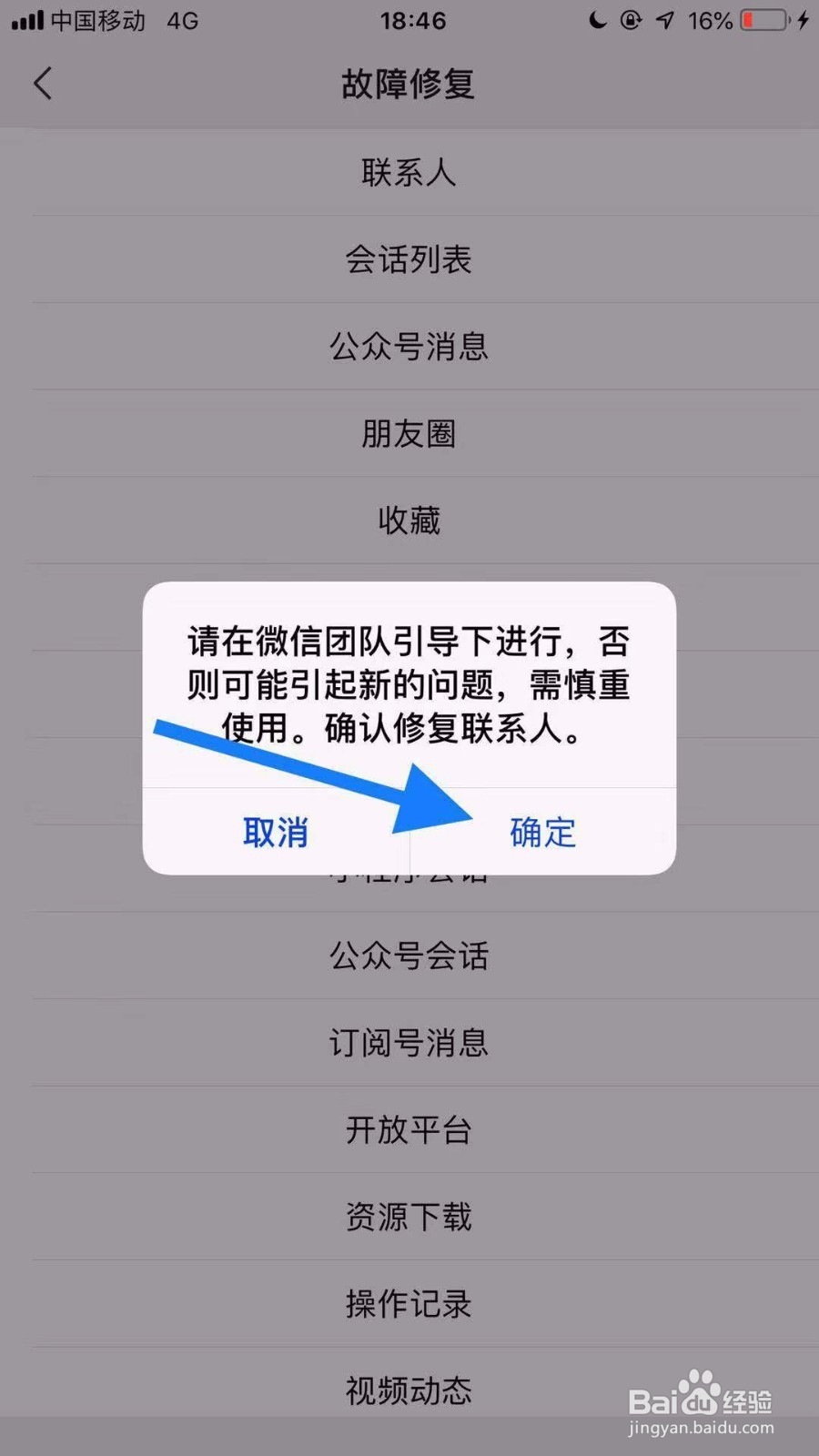Tap 订阅号消息 in the list

click(409, 1044)
